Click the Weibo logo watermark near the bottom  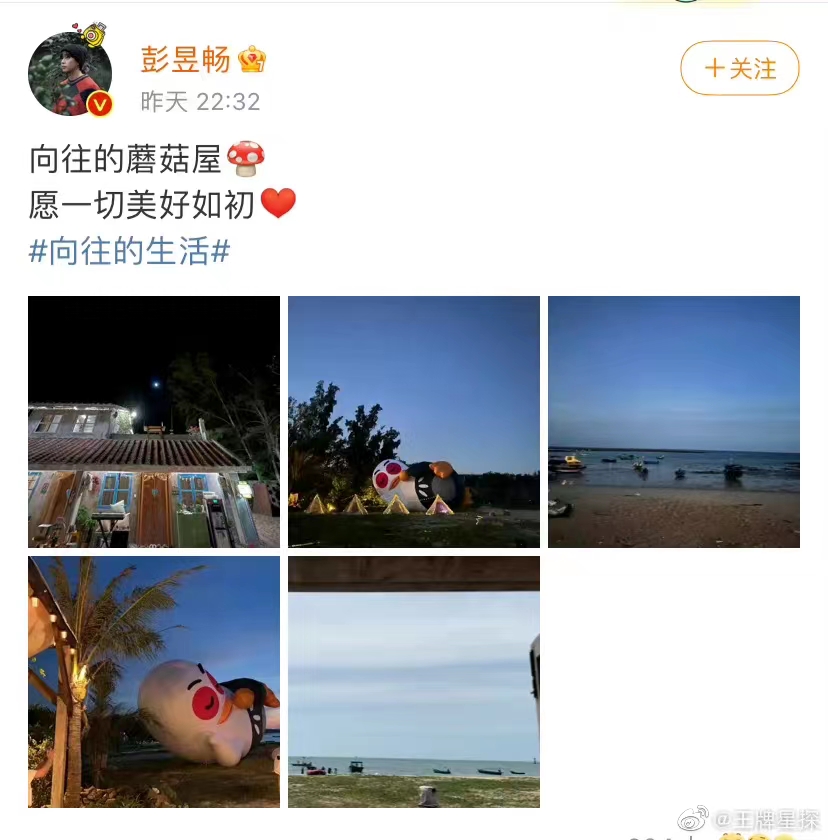click(690, 818)
